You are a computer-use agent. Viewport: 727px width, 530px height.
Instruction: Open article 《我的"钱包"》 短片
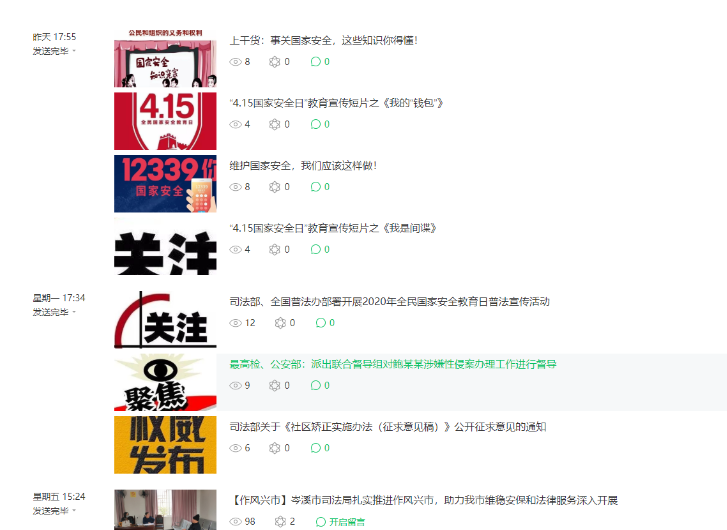tap(336, 103)
